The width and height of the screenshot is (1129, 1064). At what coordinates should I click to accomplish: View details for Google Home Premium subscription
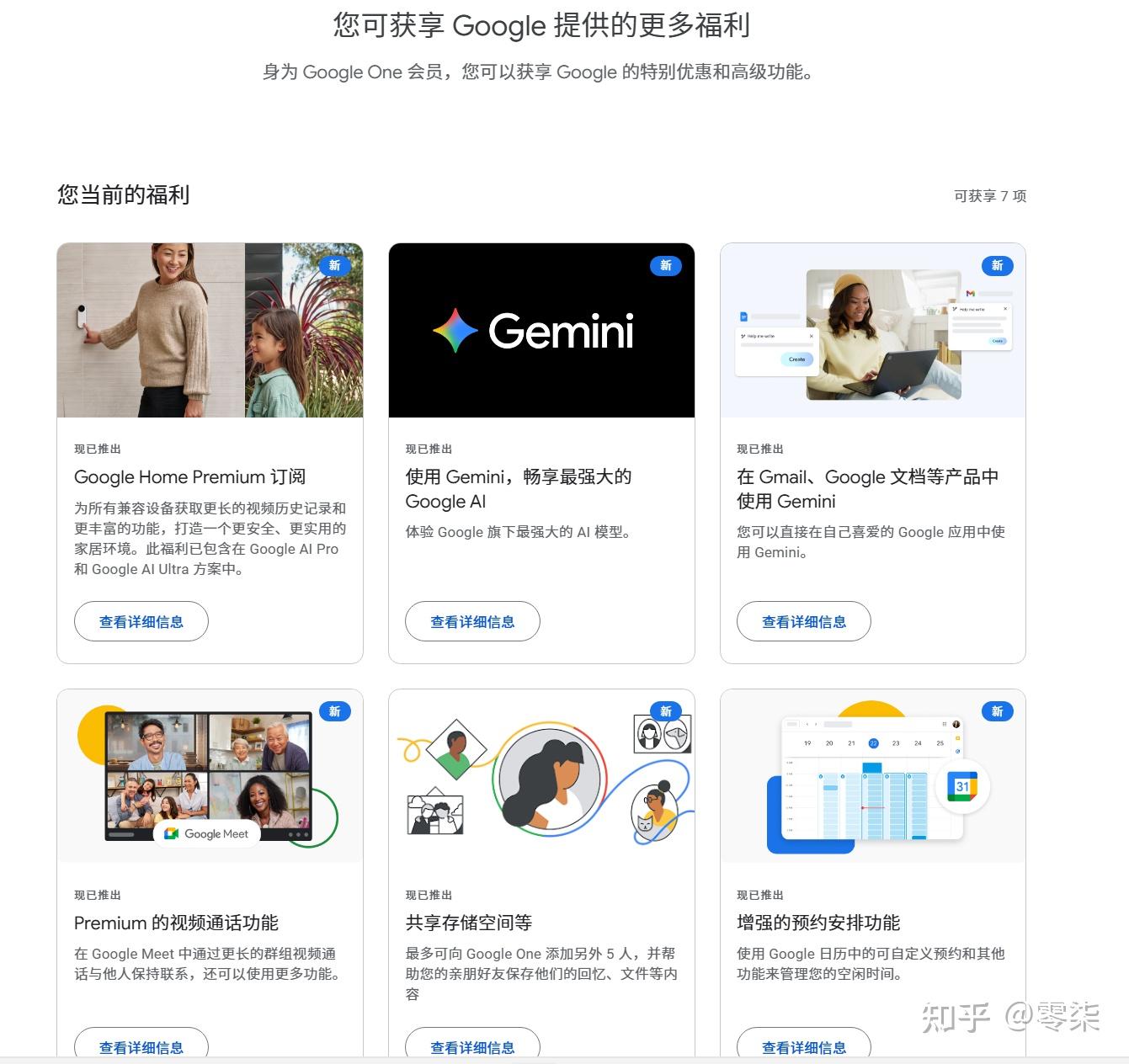click(x=141, y=621)
